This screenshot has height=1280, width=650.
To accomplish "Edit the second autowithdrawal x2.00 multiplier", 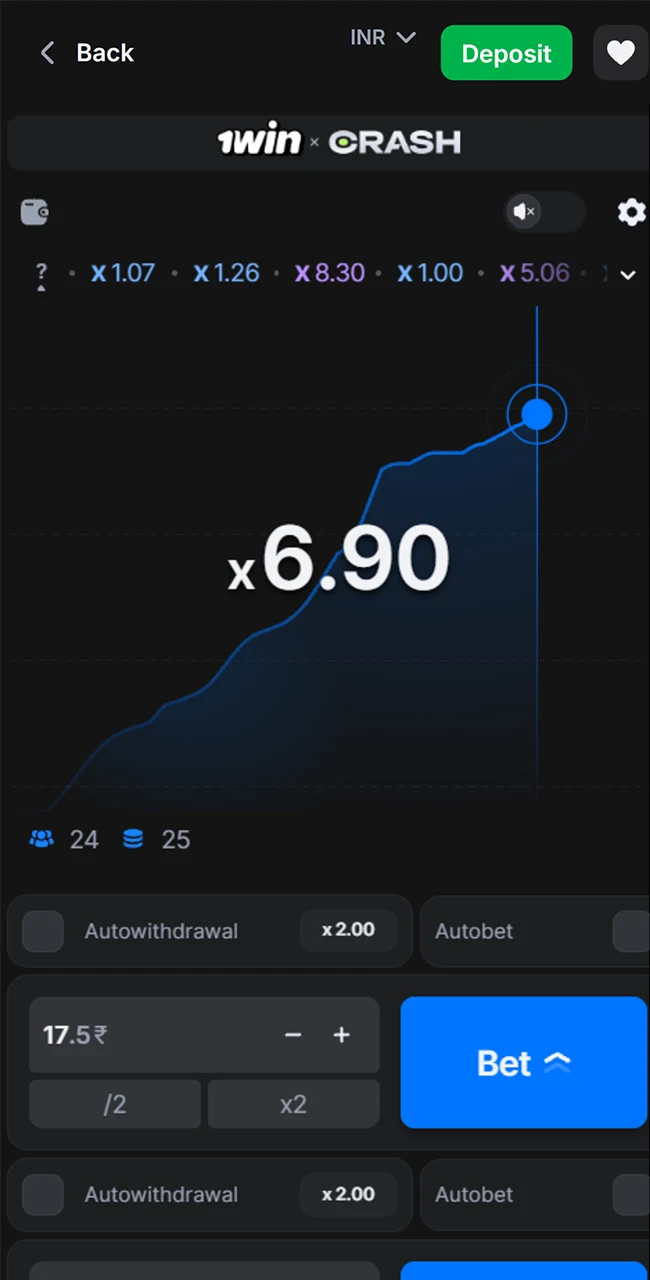I will click(348, 1194).
